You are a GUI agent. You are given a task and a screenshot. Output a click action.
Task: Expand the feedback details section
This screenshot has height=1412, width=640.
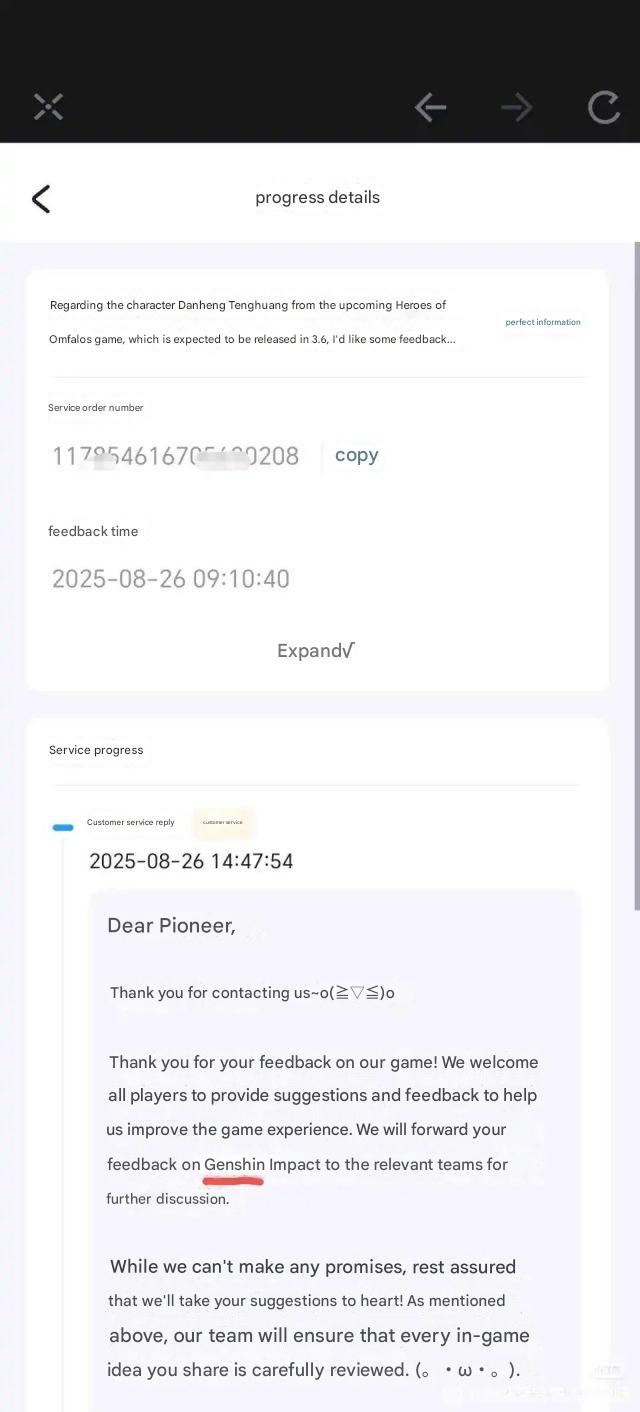point(316,650)
